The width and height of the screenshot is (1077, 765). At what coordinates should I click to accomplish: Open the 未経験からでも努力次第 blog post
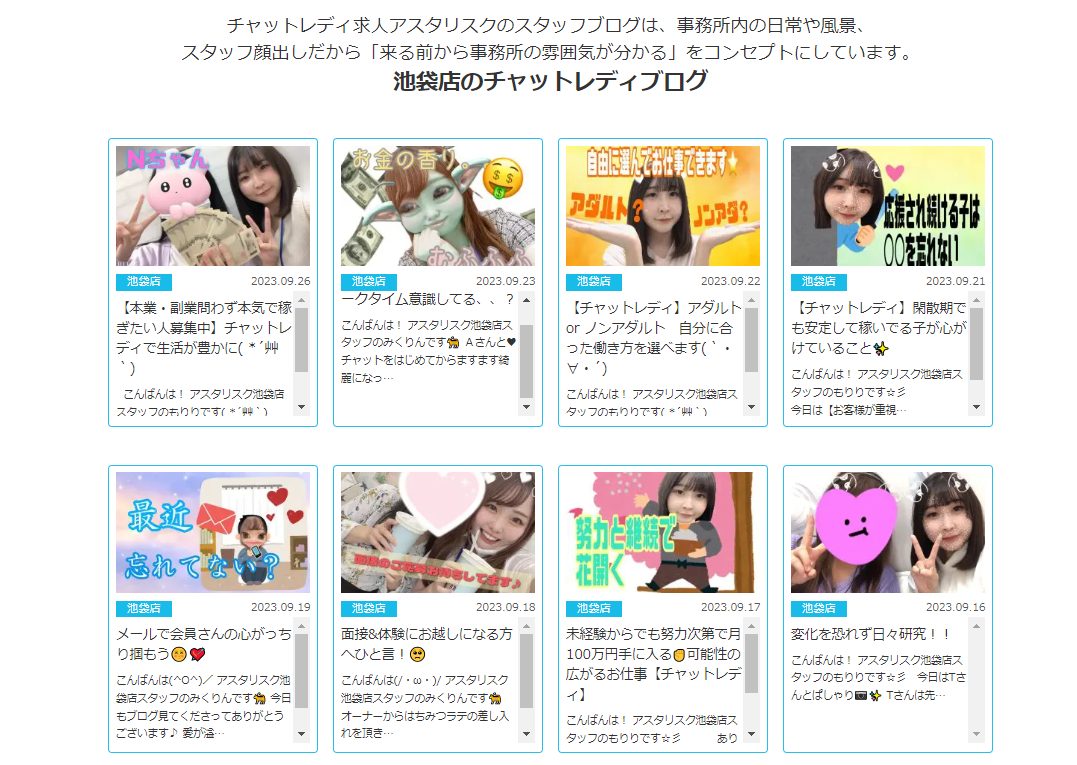(x=662, y=532)
